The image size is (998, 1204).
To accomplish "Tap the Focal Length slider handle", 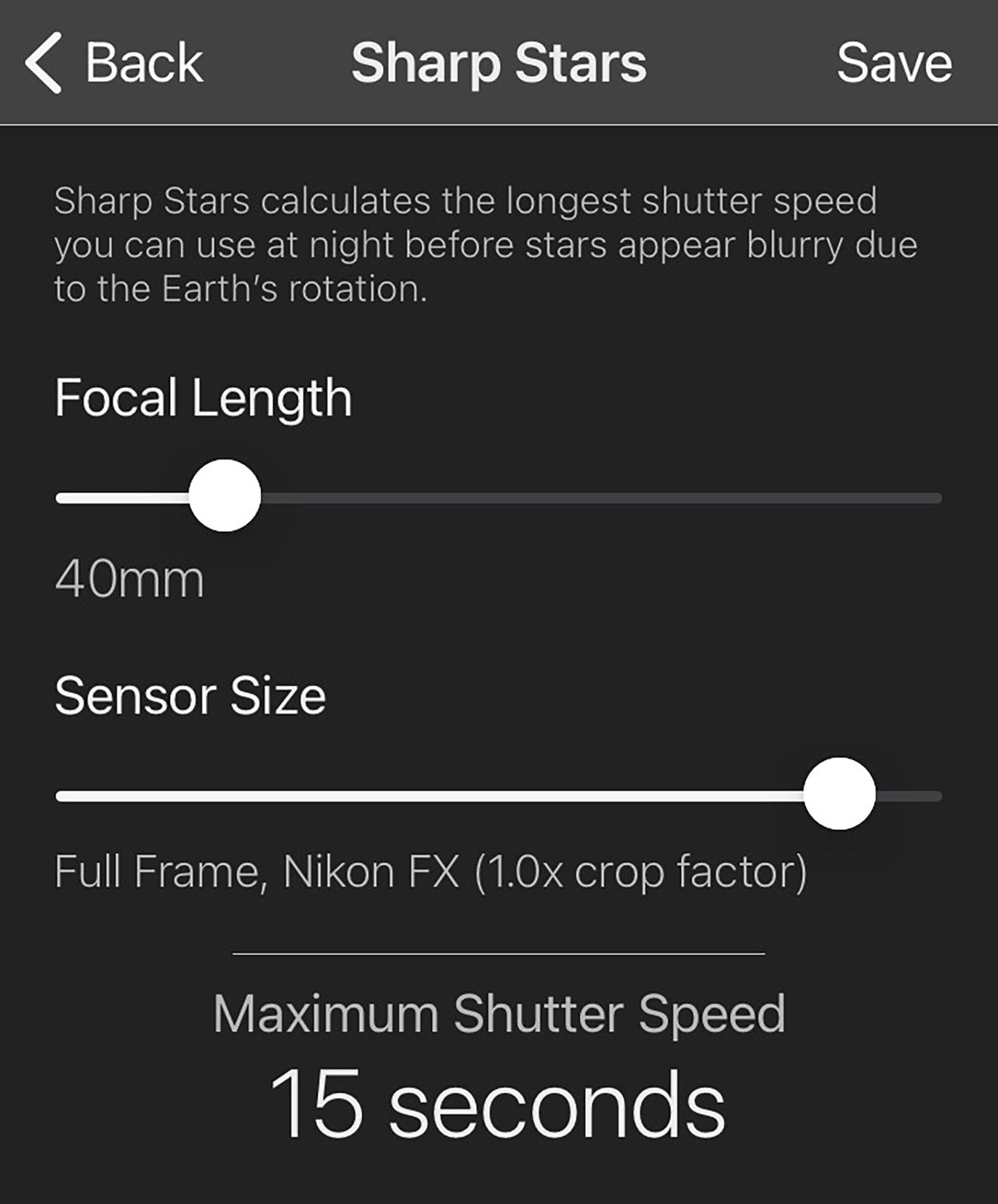I will 225,496.
